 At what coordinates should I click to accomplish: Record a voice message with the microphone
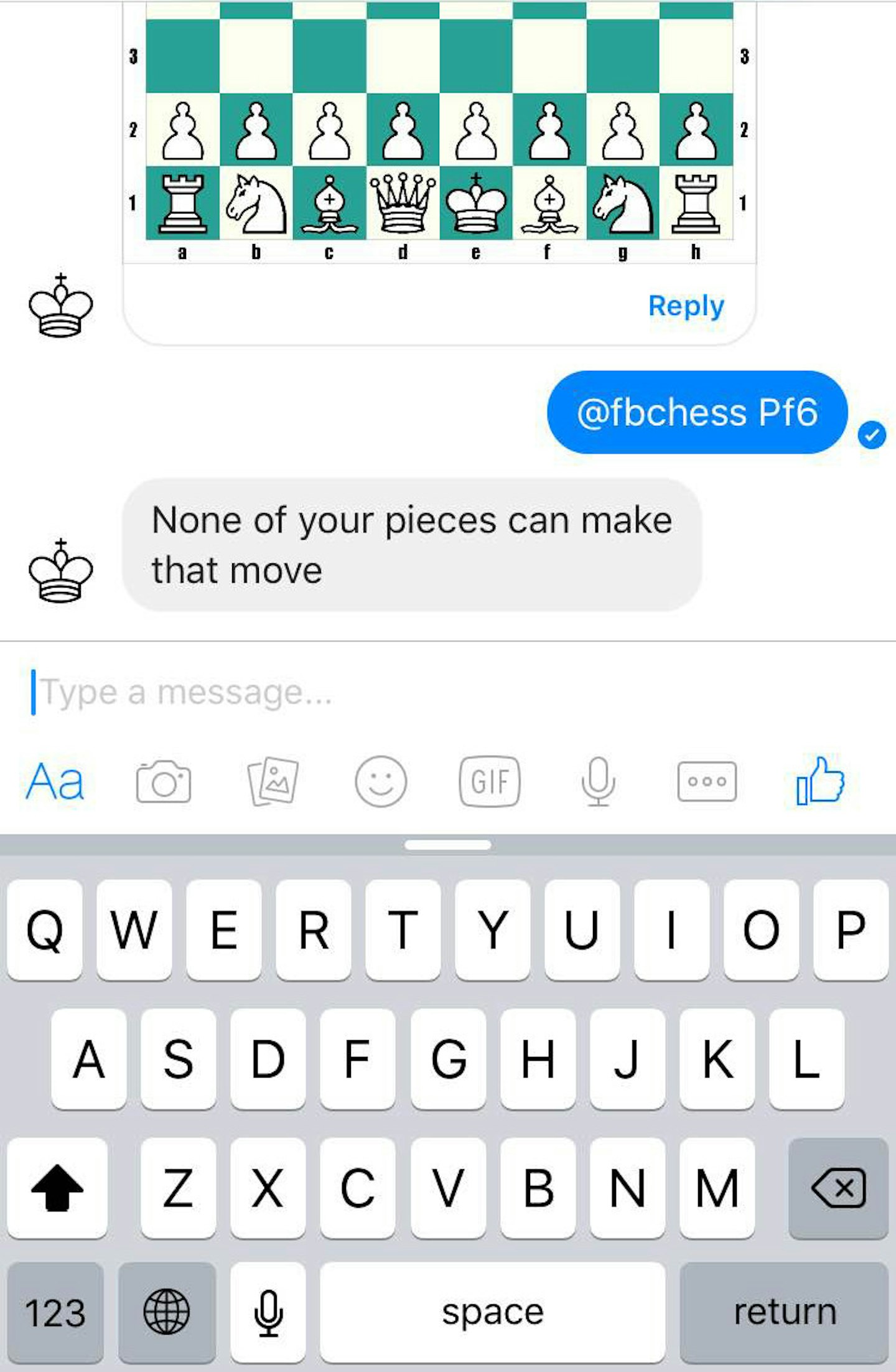598,781
